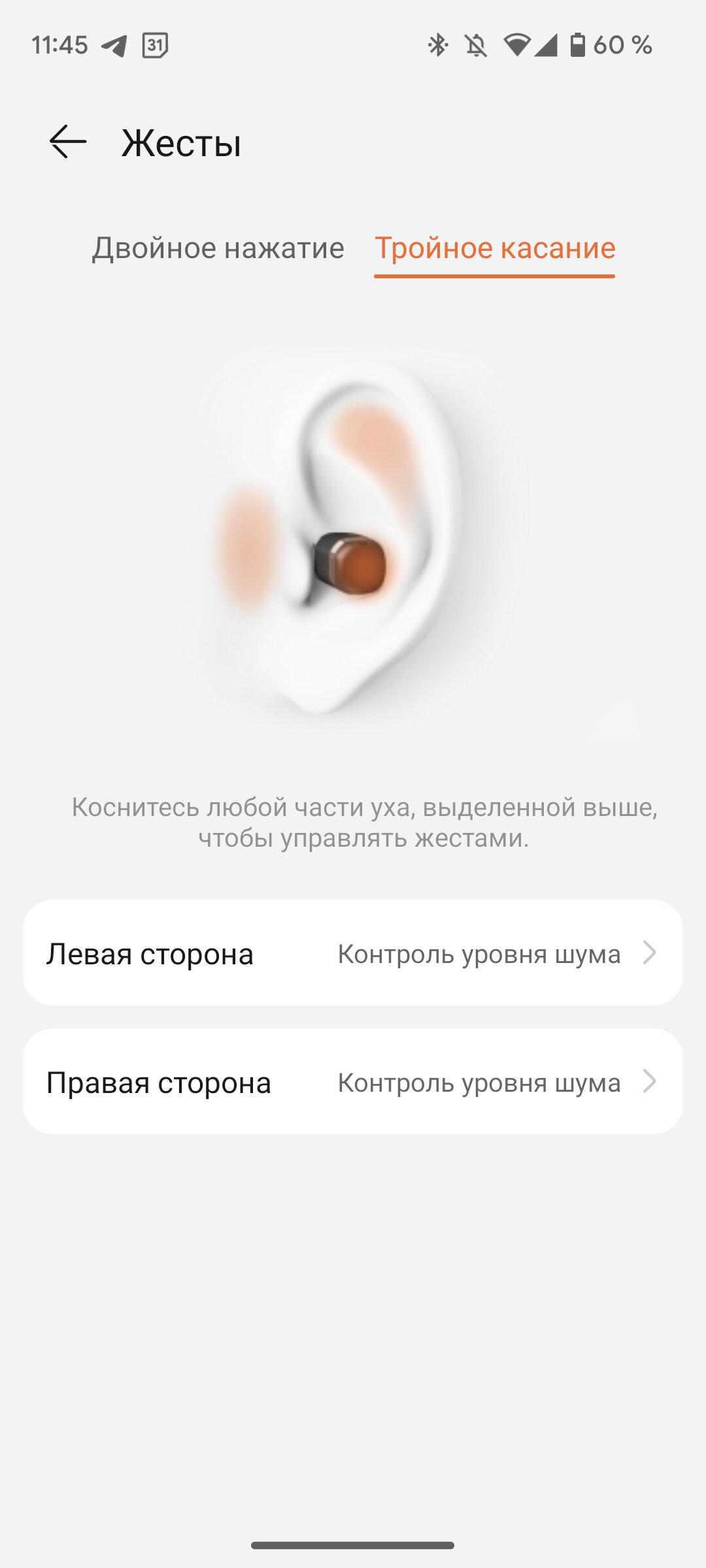Switch to the Двойное нажатие tab

pyautogui.click(x=218, y=248)
